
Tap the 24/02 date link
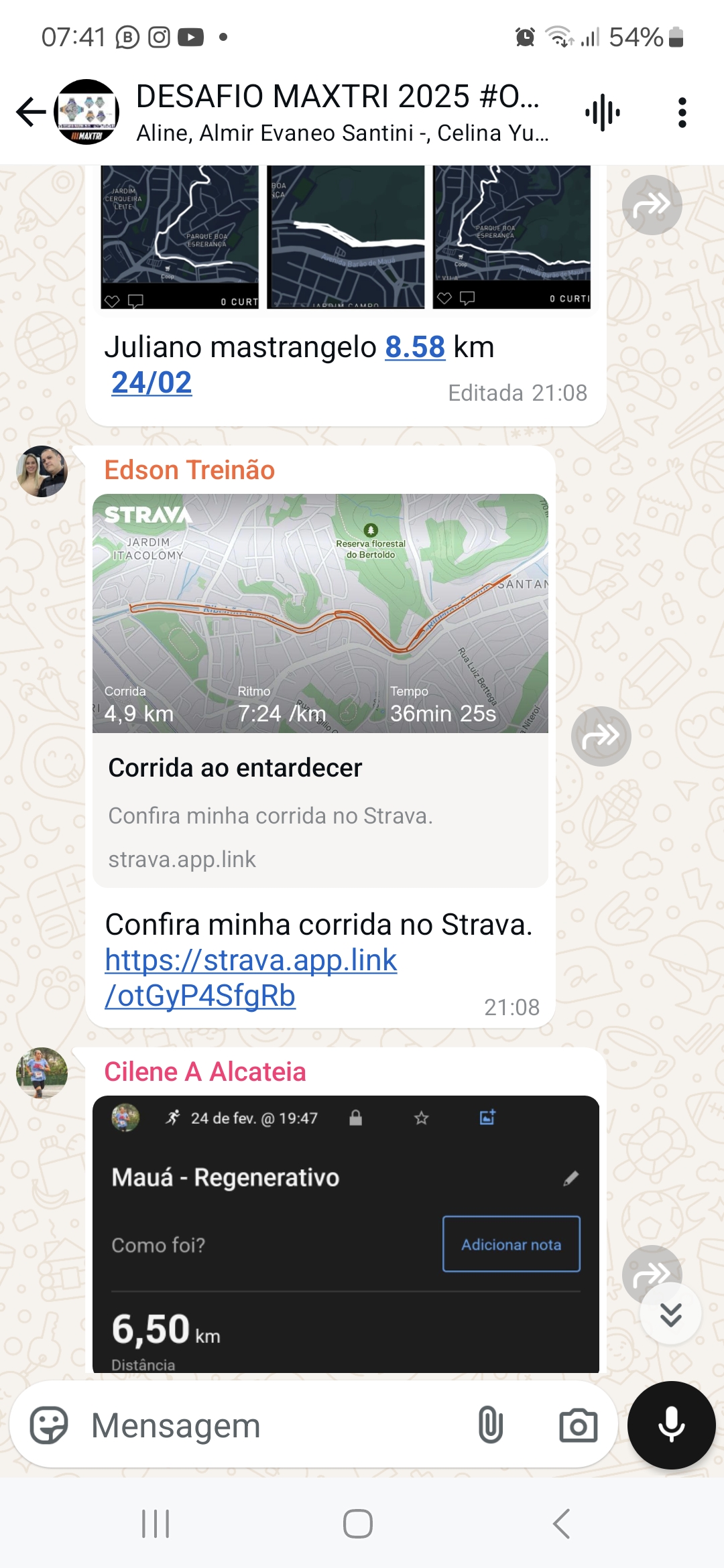(152, 383)
